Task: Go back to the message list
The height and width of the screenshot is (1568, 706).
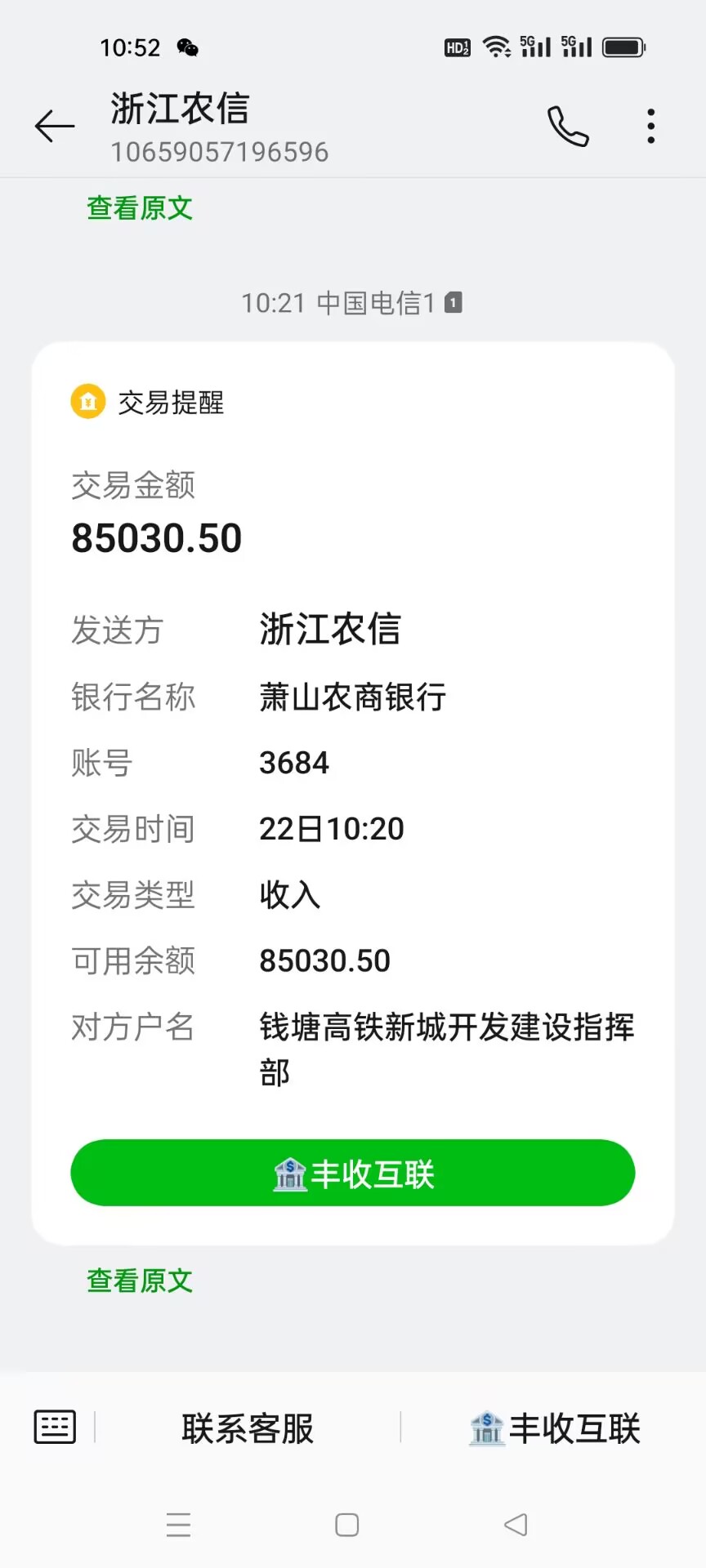Action: (55, 126)
